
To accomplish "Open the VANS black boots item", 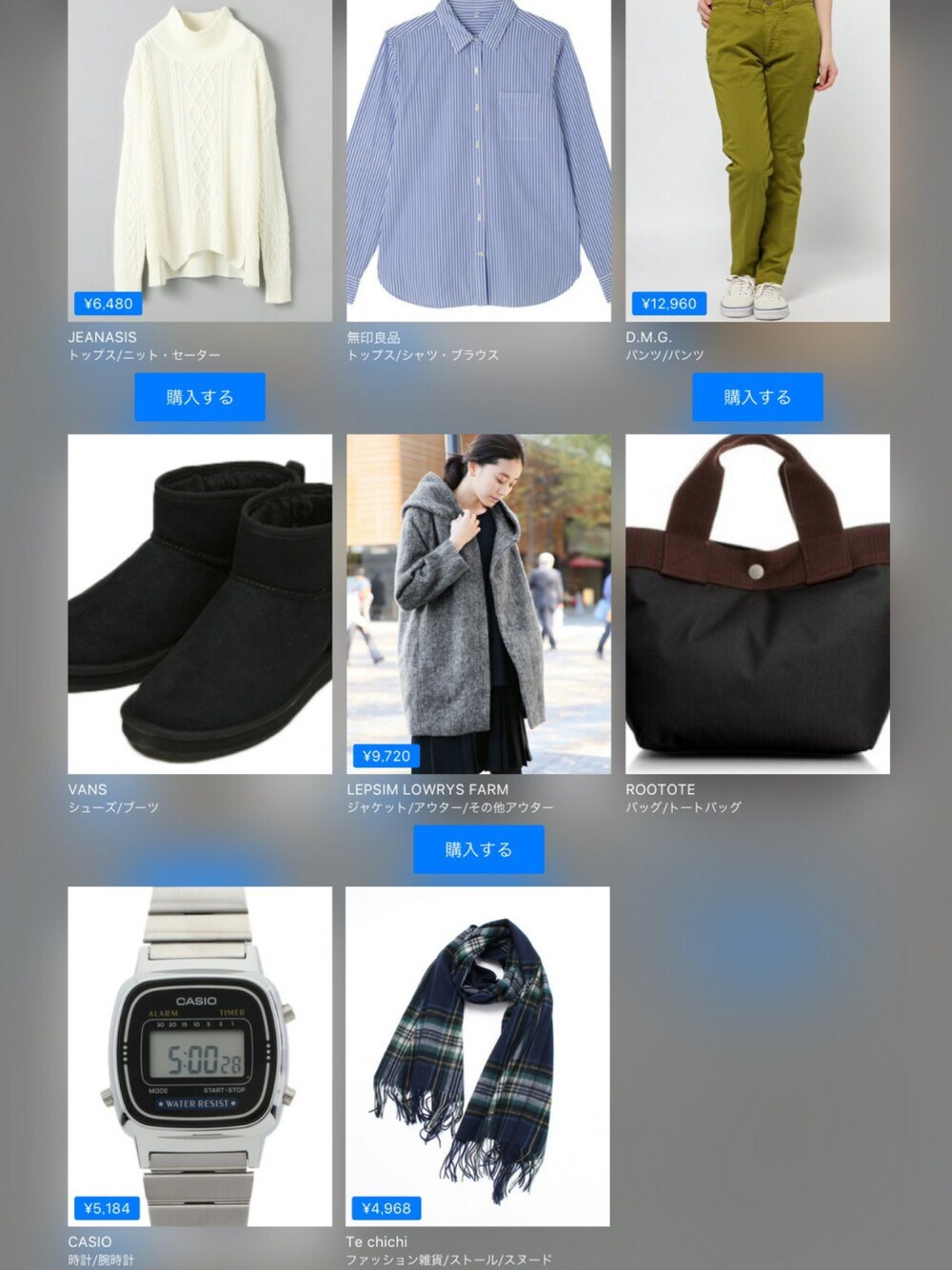I will (200, 605).
